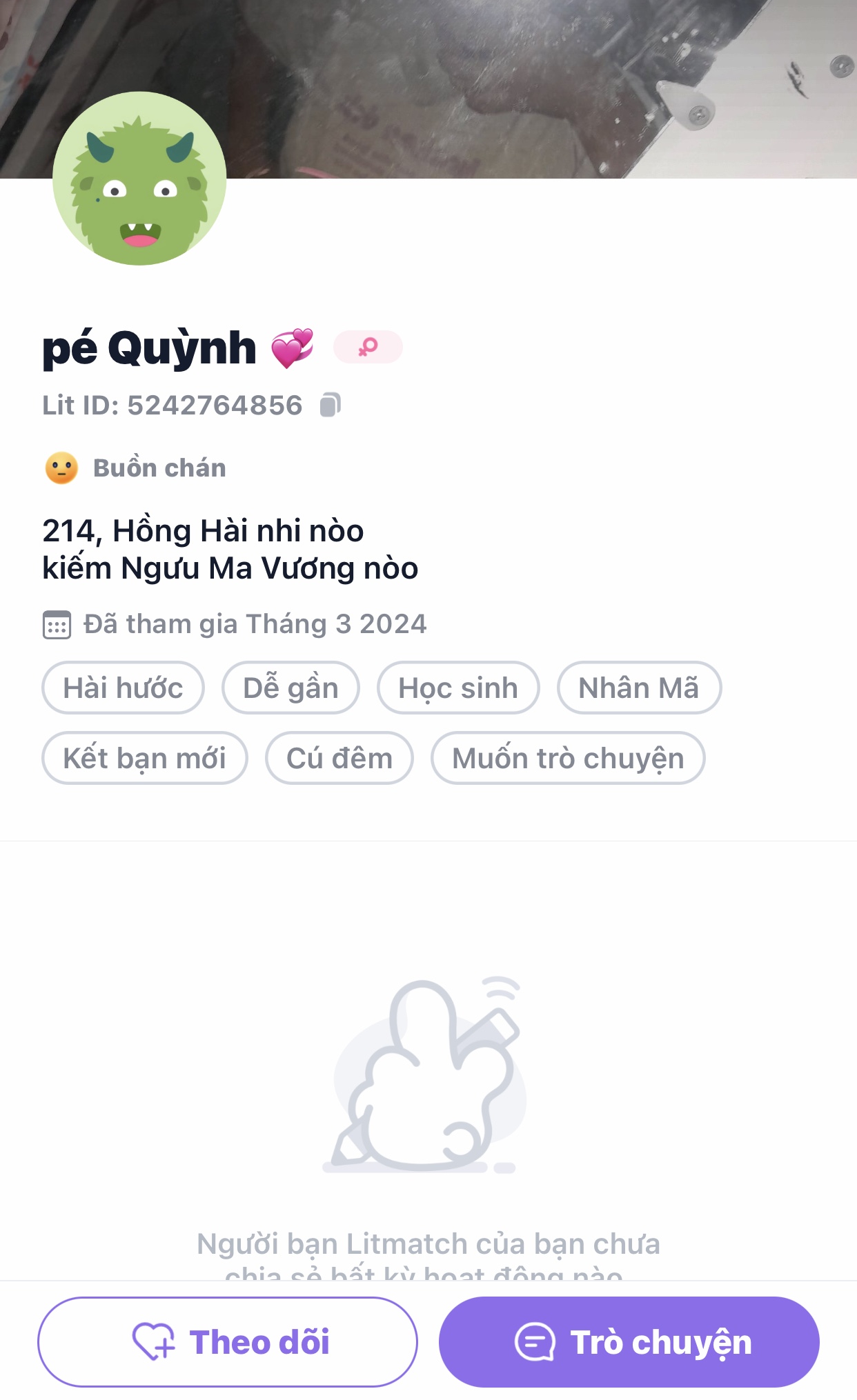Start a chat via Trò chuyện
This screenshot has width=857, height=1400.
629,1341
